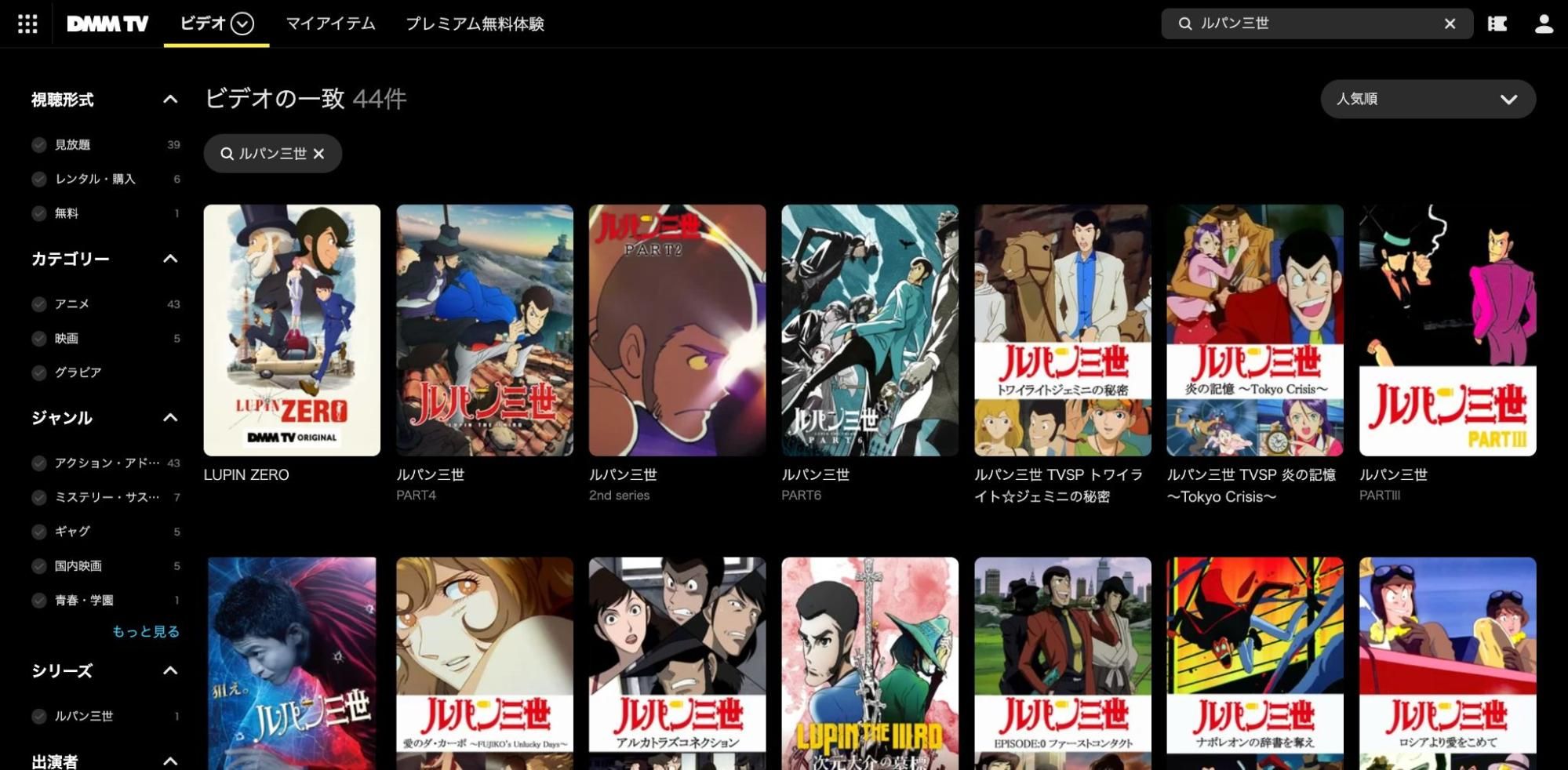Open ルパン三世 PARTIII card
Screen dimensions: 1568x770
point(1447,330)
